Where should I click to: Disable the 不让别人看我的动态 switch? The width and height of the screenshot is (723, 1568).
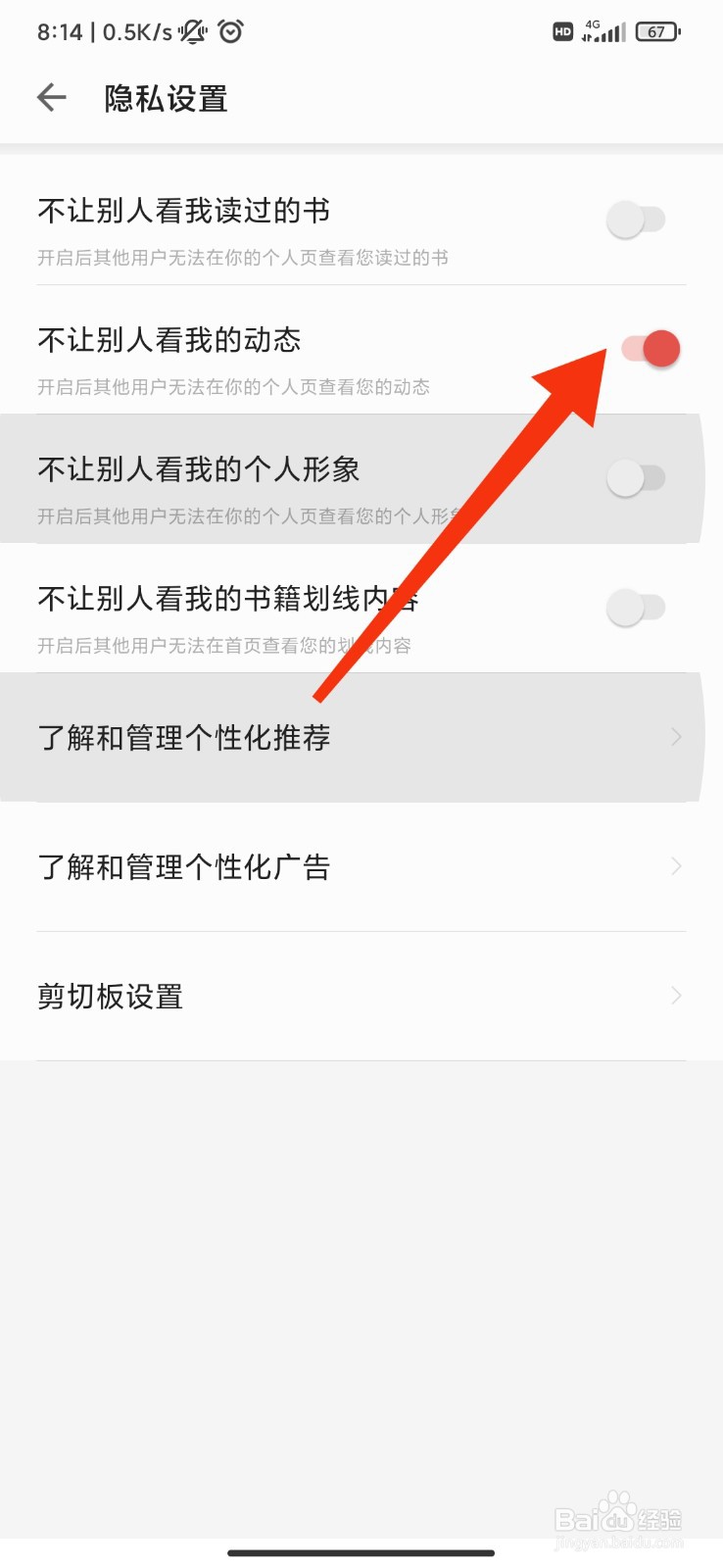(x=651, y=349)
